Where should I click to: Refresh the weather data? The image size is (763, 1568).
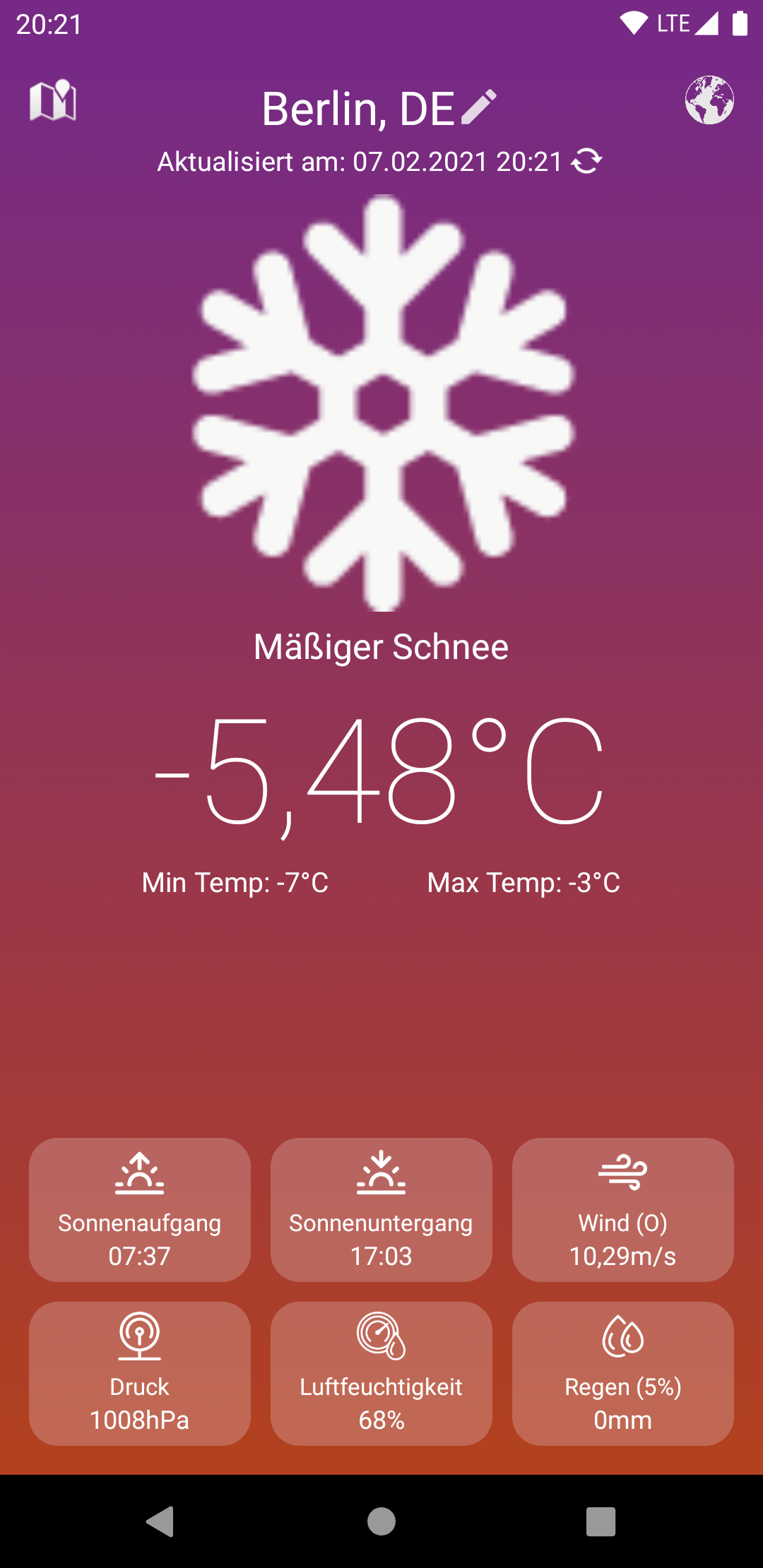587,161
